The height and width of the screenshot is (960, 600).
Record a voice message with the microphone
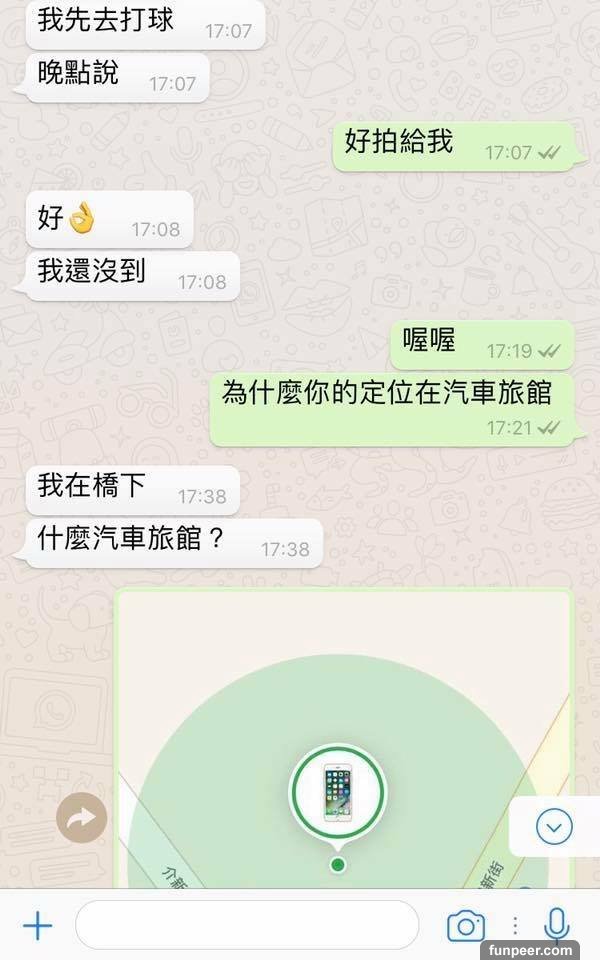tap(556, 925)
